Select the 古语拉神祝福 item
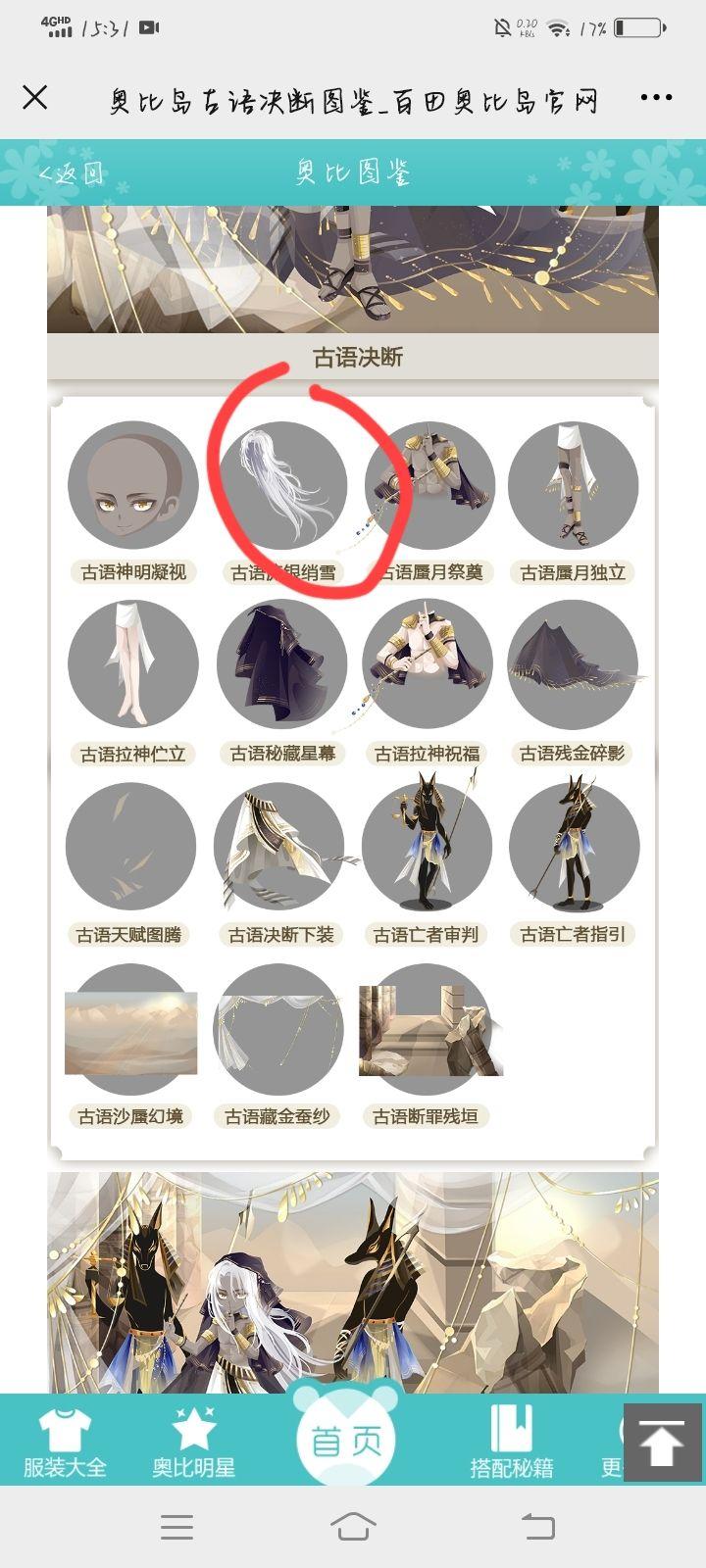 (428, 666)
